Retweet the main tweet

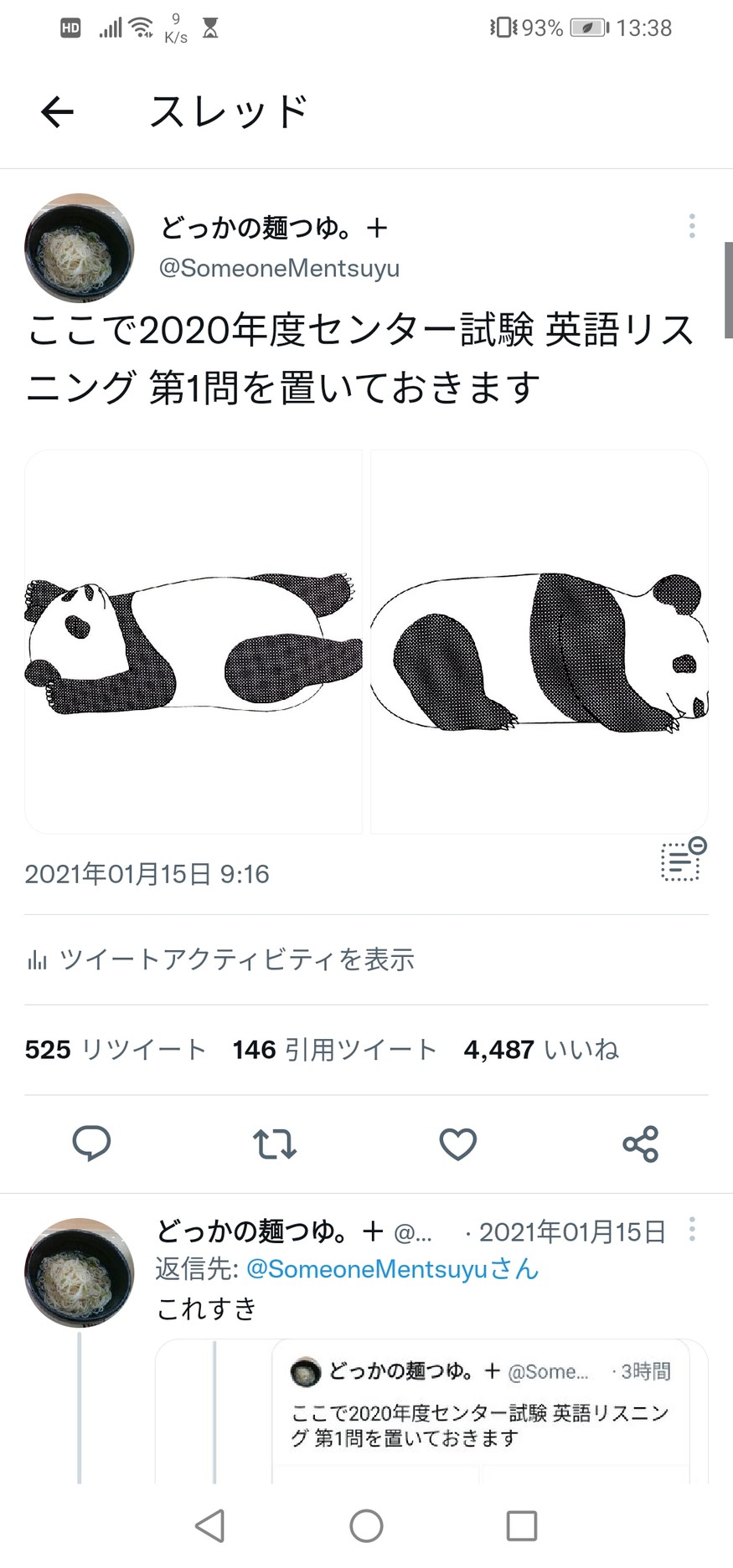pyautogui.click(x=275, y=1144)
